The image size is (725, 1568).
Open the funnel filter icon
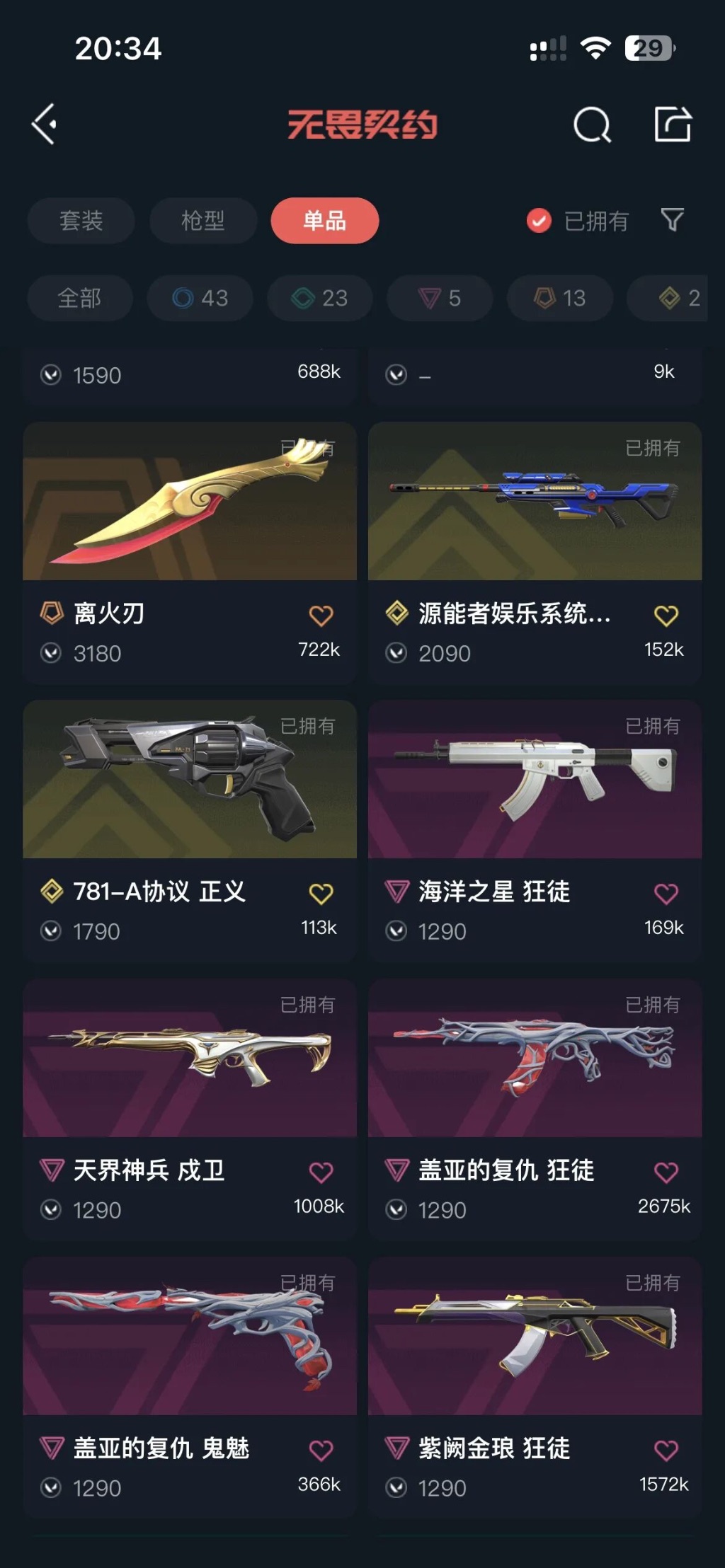672,220
